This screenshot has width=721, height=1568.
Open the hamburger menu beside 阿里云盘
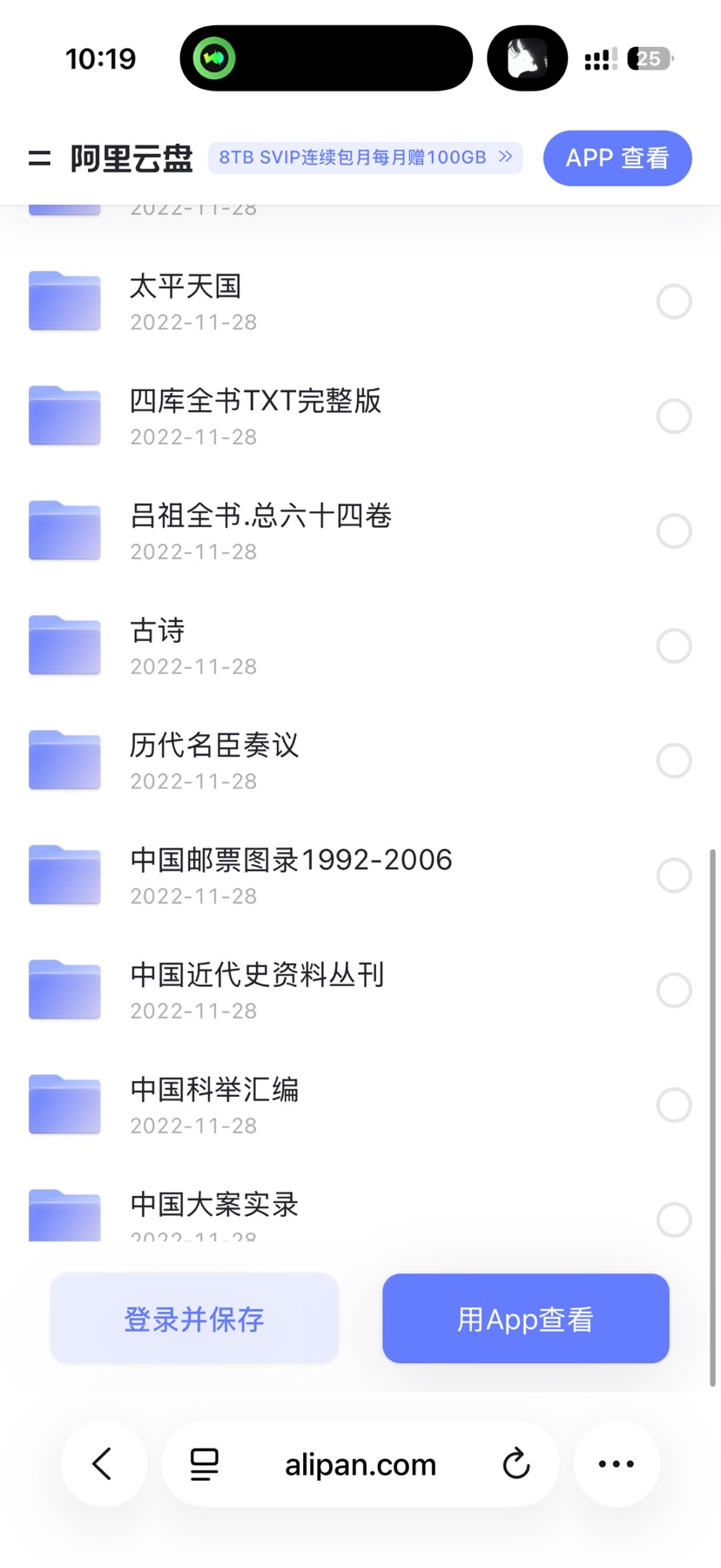pyautogui.click(x=39, y=158)
